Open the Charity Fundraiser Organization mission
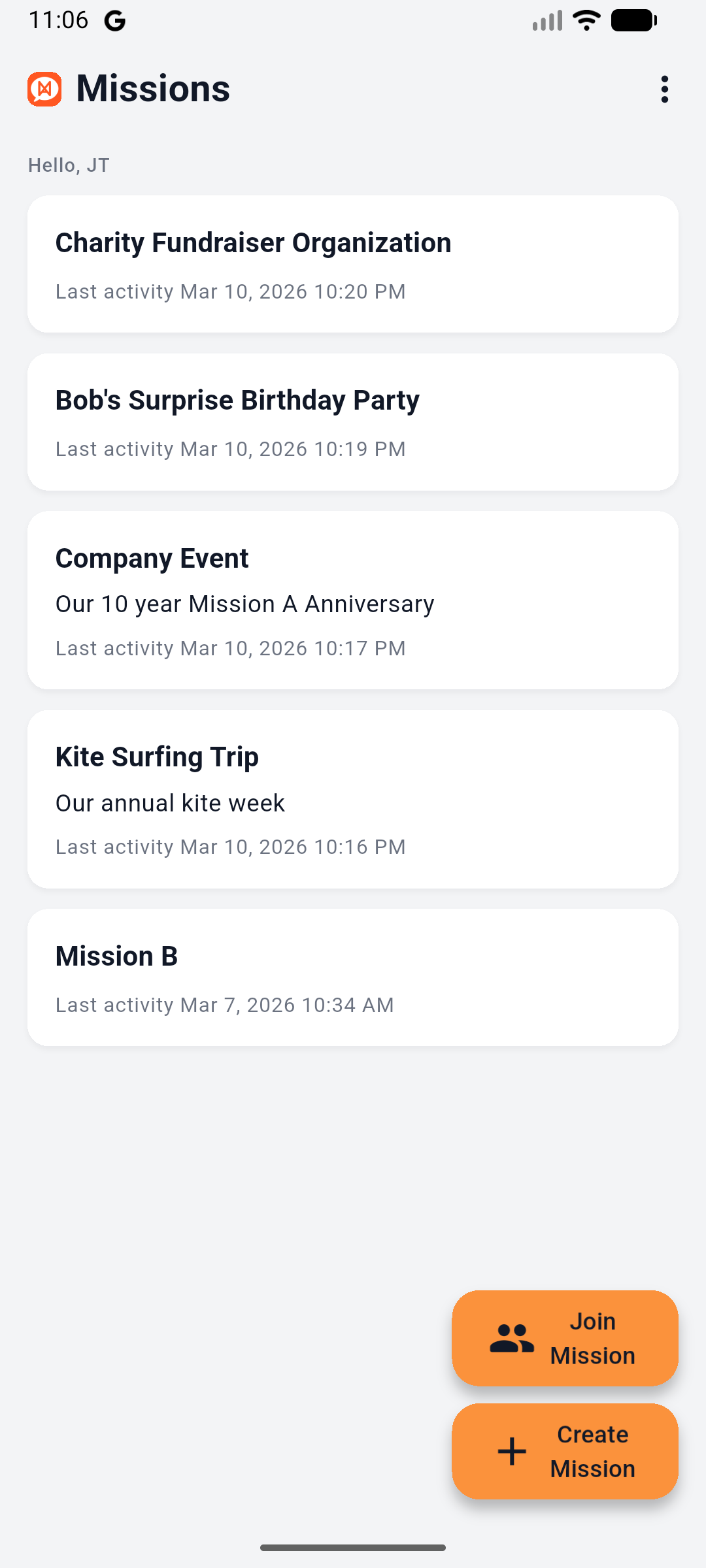 click(353, 263)
